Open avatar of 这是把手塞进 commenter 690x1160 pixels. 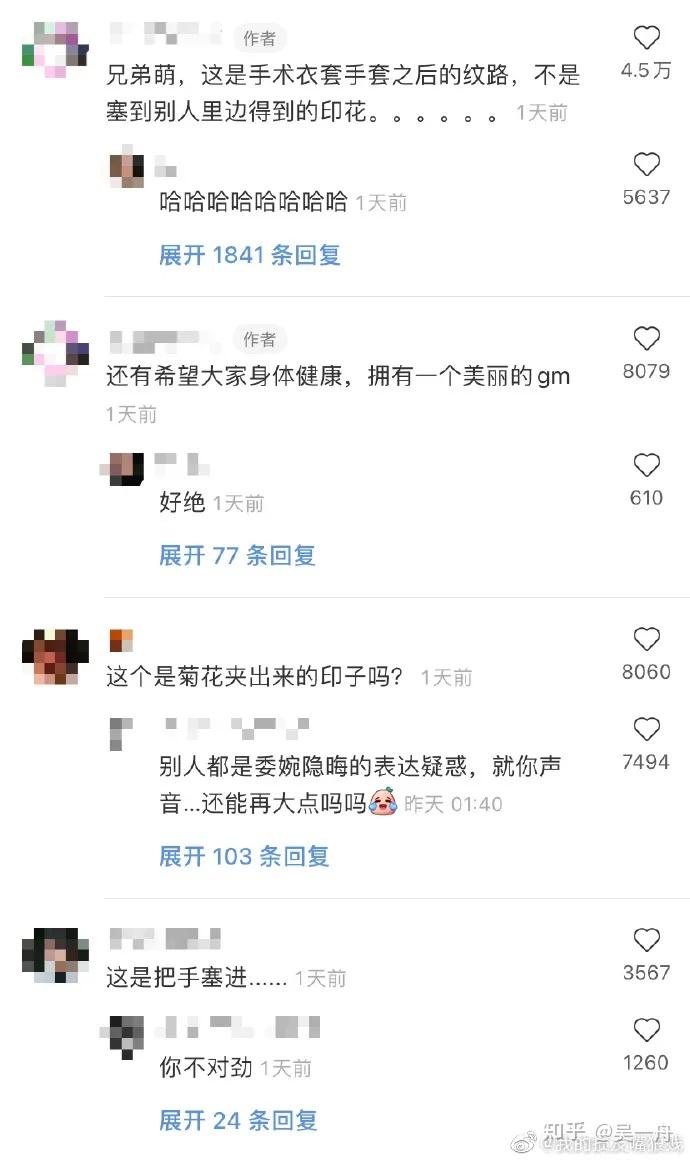pyautogui.click(x=53, y=957)
